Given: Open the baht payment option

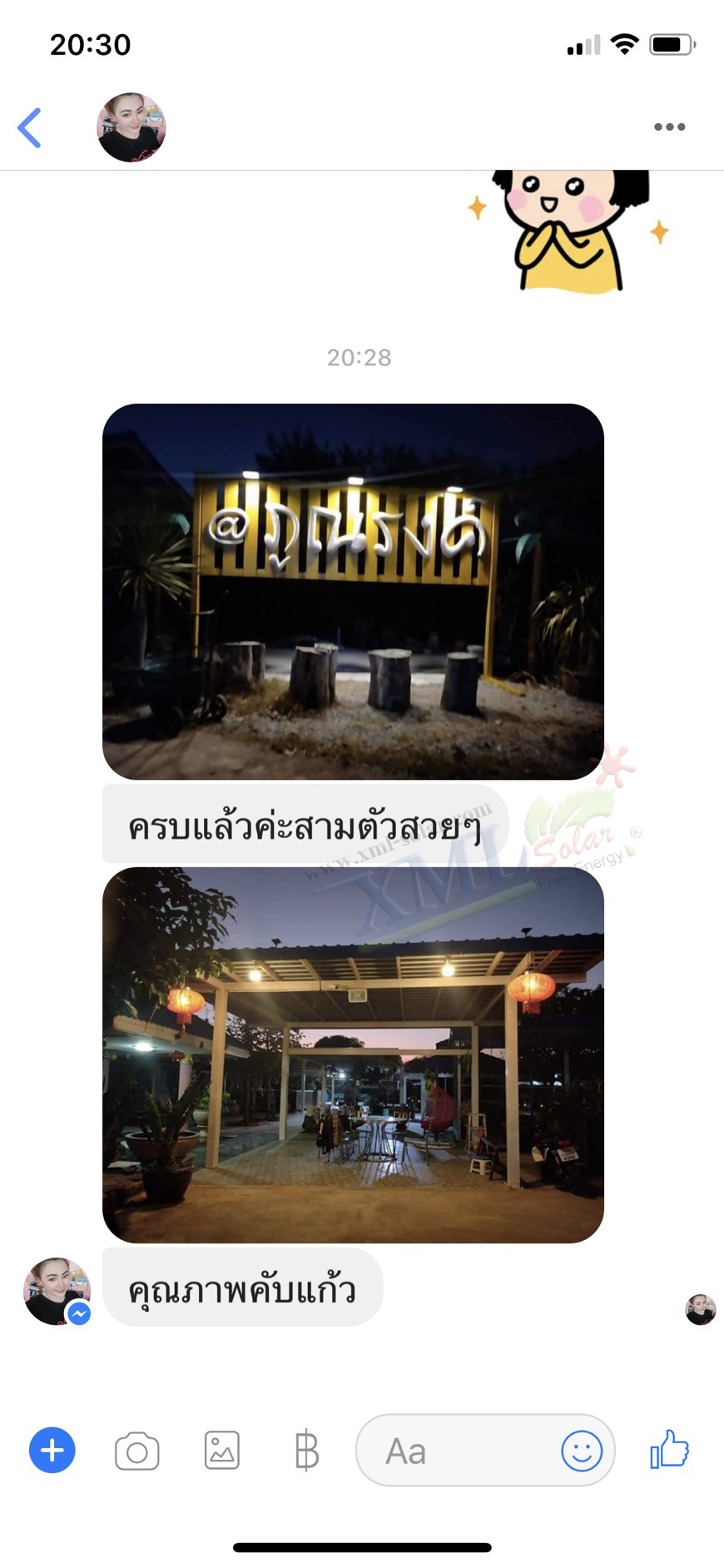Looking at the screenshot, I should click(x=306, y=1451).
